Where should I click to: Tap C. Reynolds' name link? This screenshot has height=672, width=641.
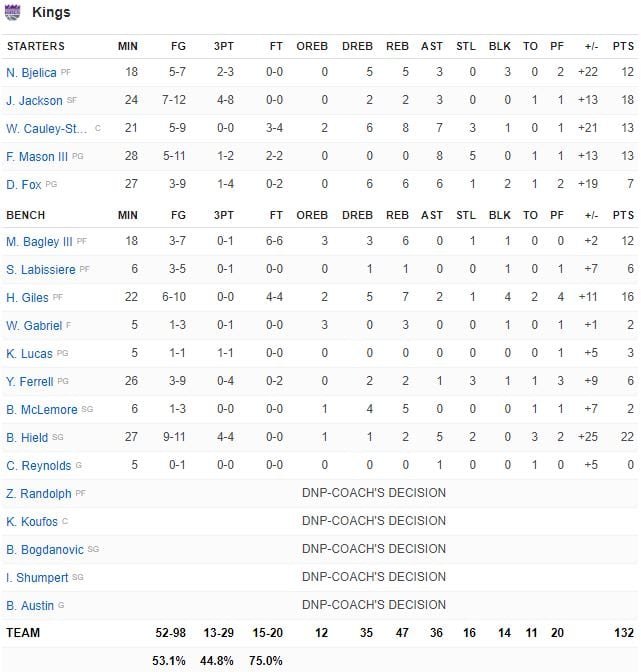click(x=38, y=465)
